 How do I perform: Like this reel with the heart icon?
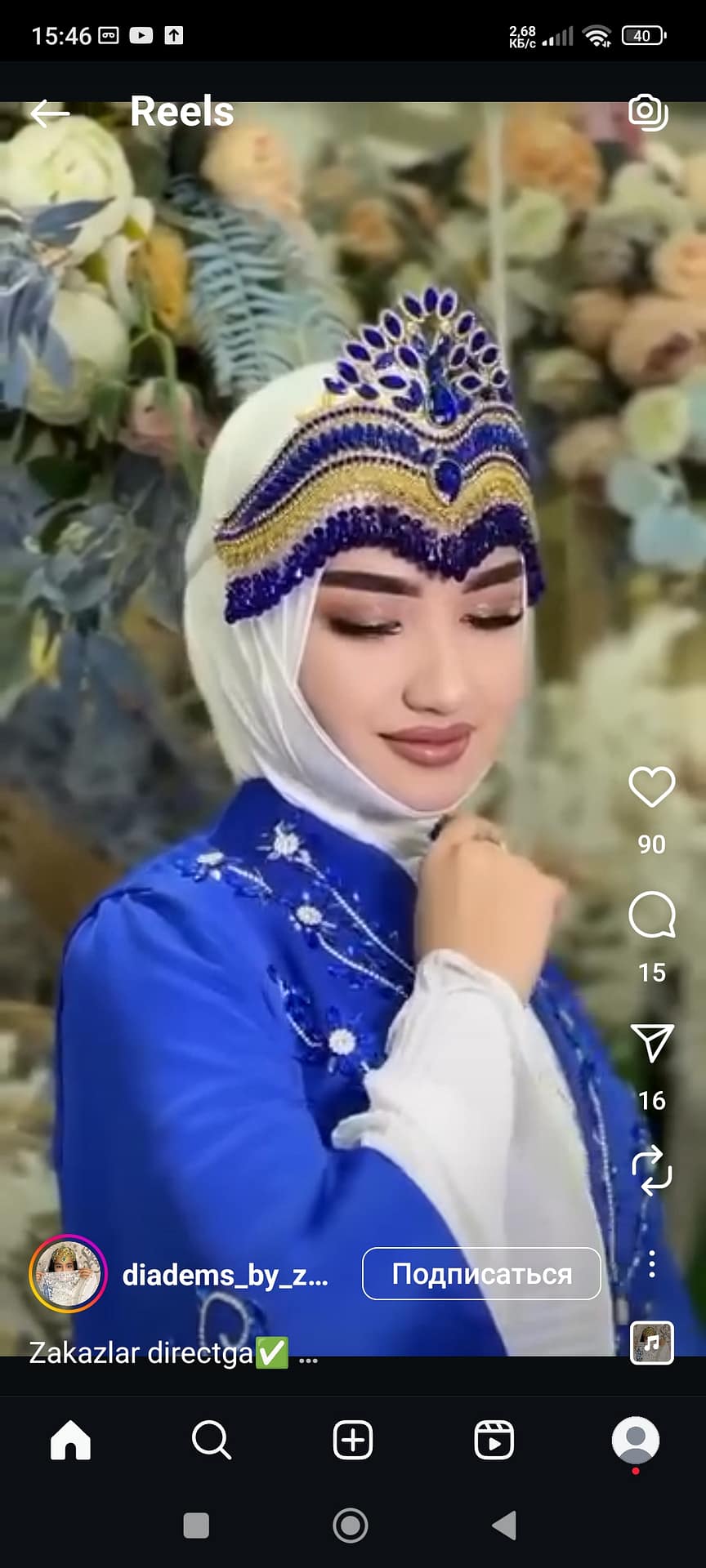[x=651, y=787]
